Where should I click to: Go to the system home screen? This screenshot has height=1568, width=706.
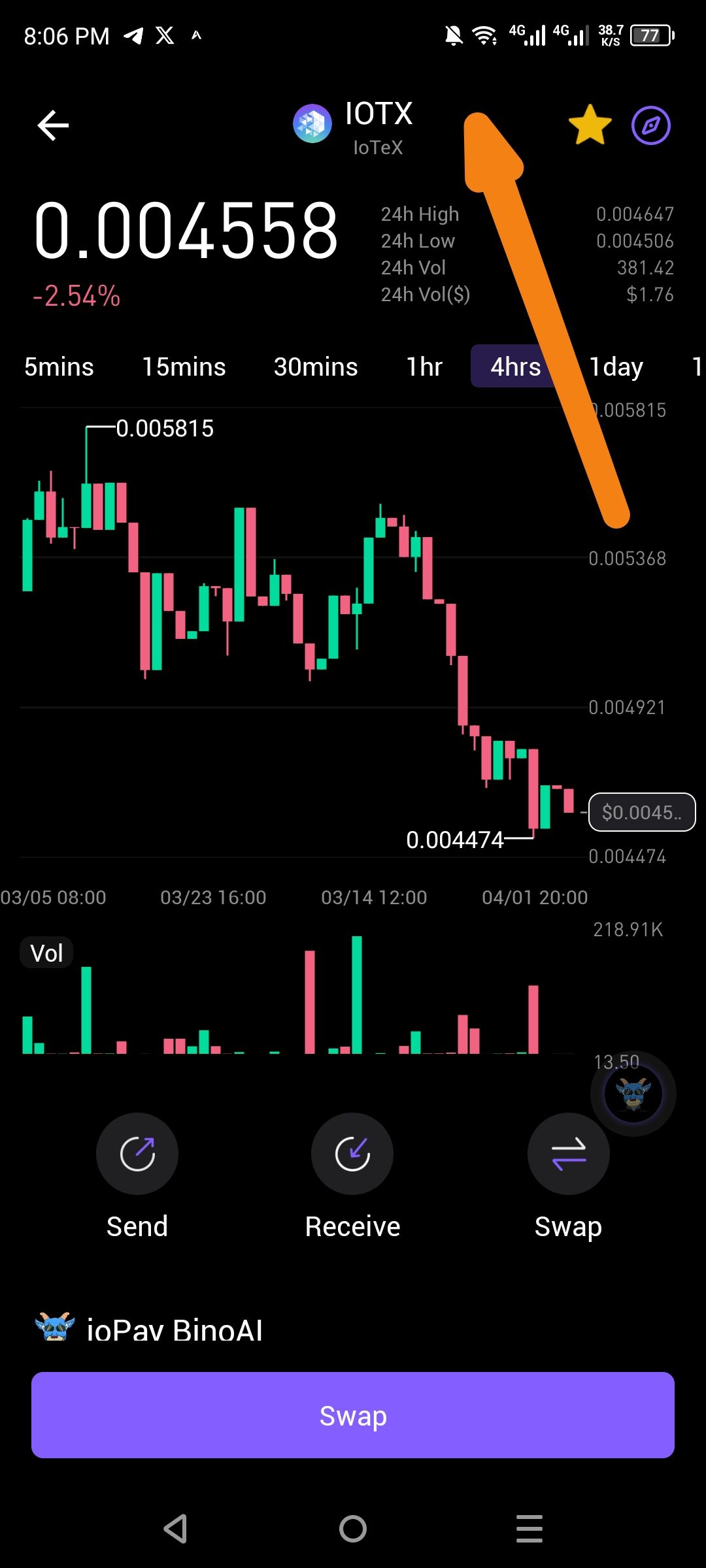[x=353, y=1529]
